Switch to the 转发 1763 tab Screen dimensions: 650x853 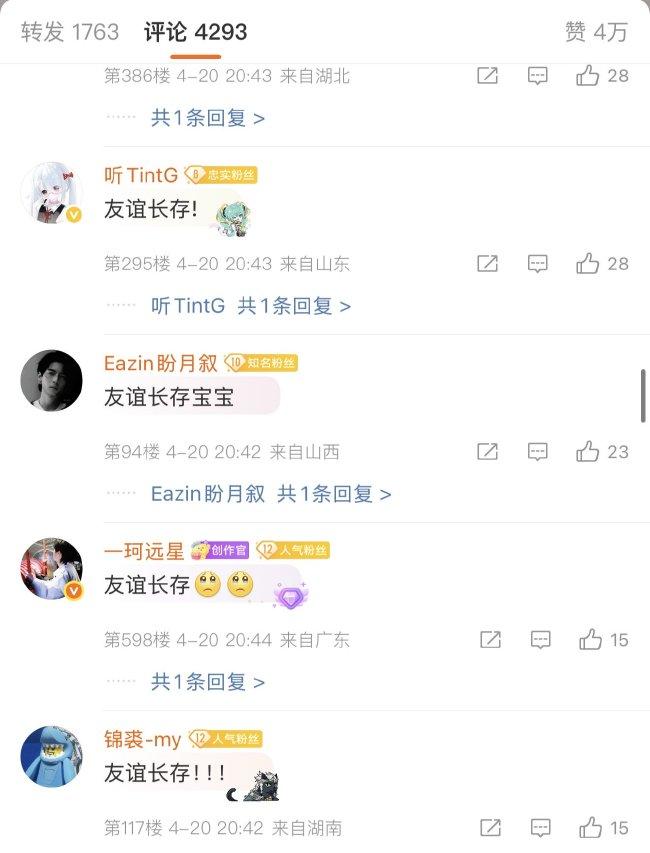click(70, 32)
